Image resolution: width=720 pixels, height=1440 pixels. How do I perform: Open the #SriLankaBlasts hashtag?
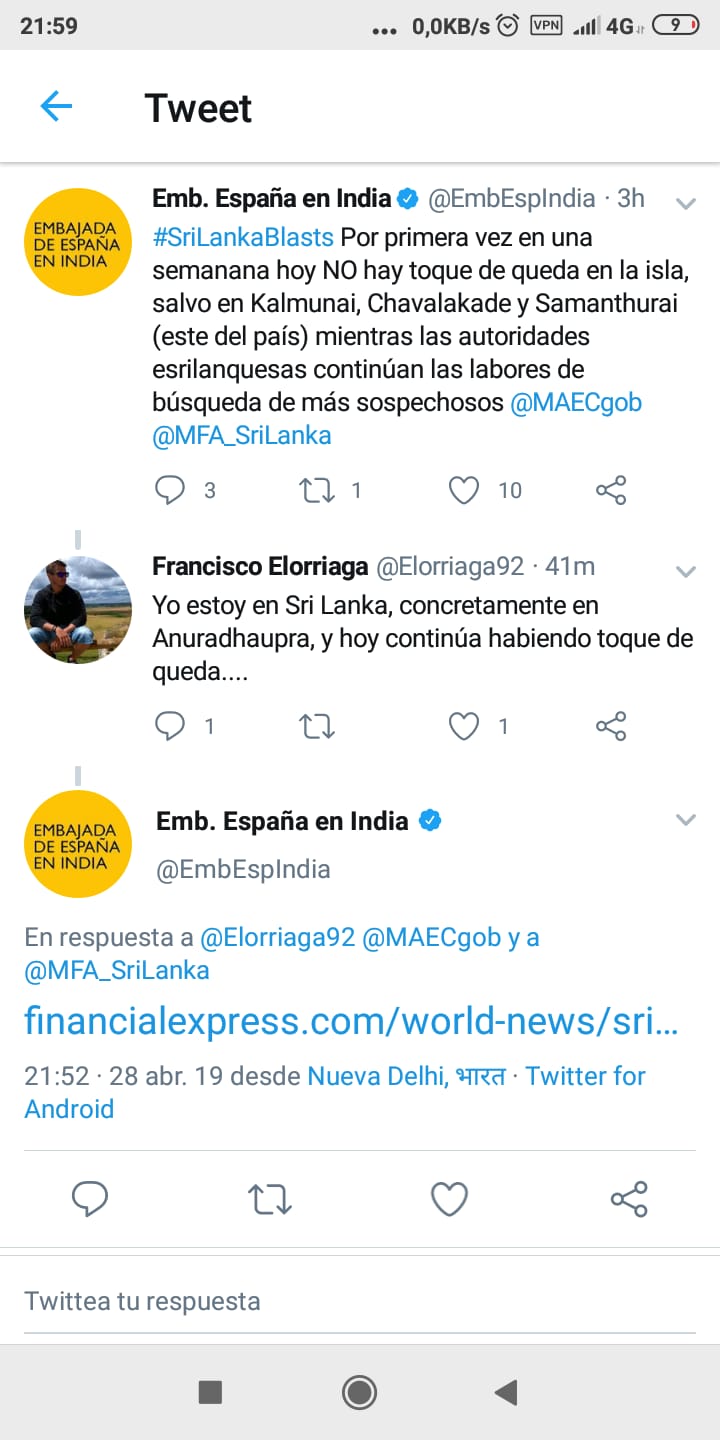pos(243,238)
